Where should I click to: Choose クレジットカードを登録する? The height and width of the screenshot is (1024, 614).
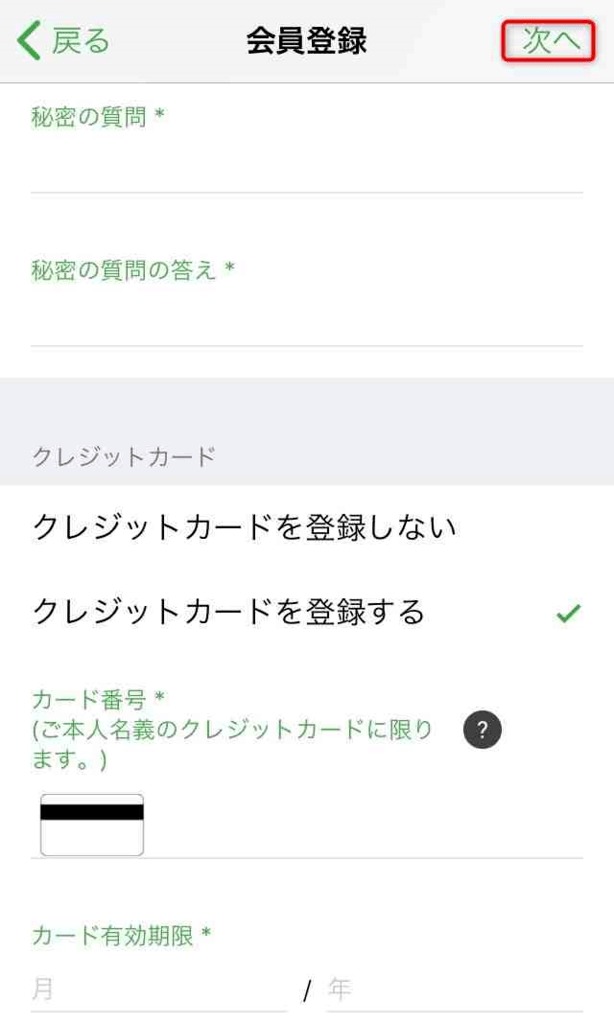[x=230, y=611]
